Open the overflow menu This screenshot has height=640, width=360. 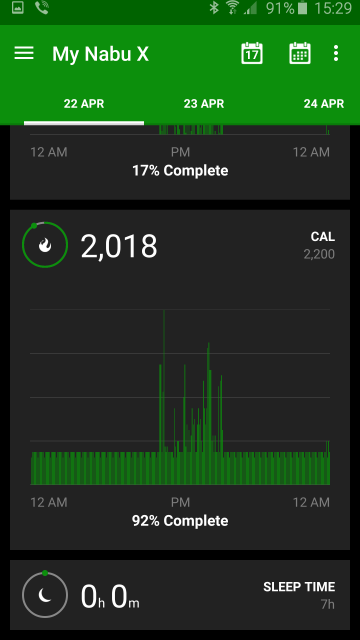point(336,53)
